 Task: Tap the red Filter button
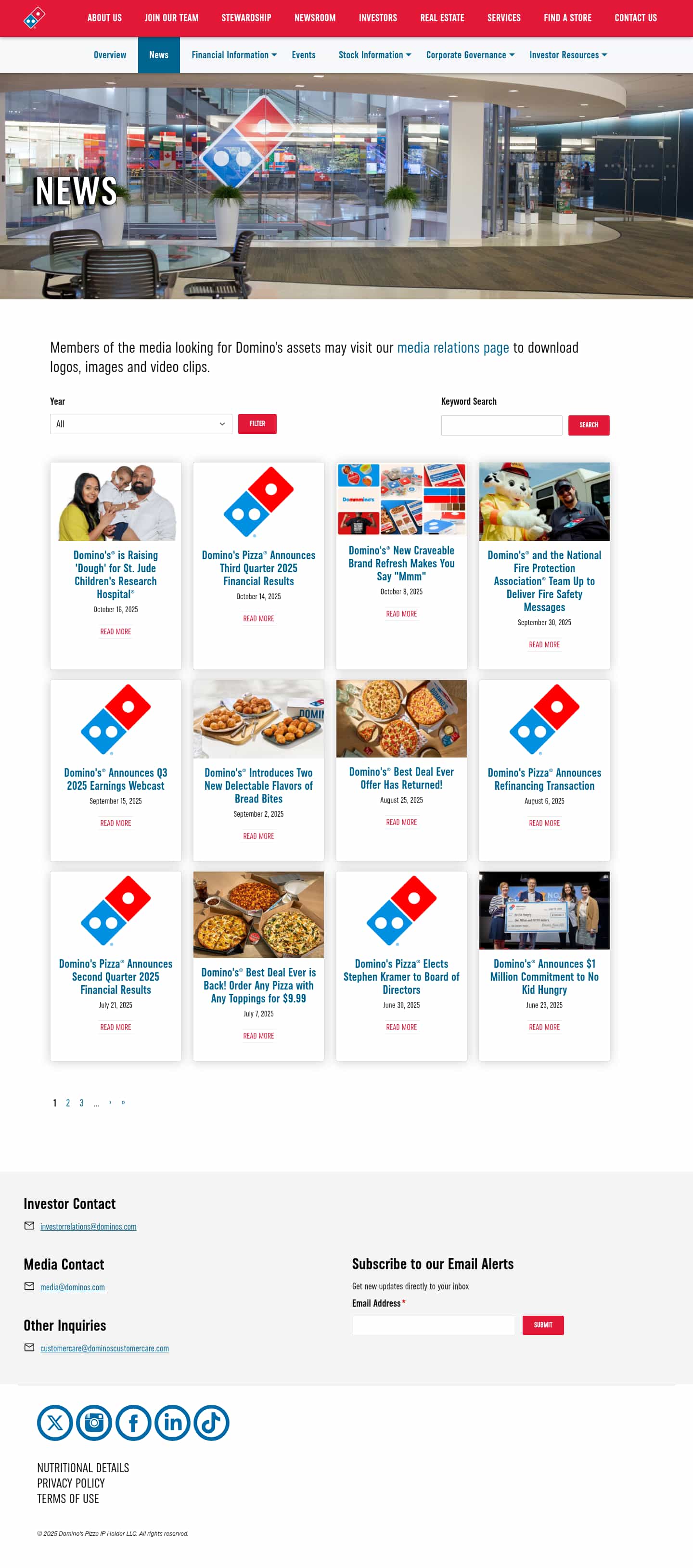point(257,424)
